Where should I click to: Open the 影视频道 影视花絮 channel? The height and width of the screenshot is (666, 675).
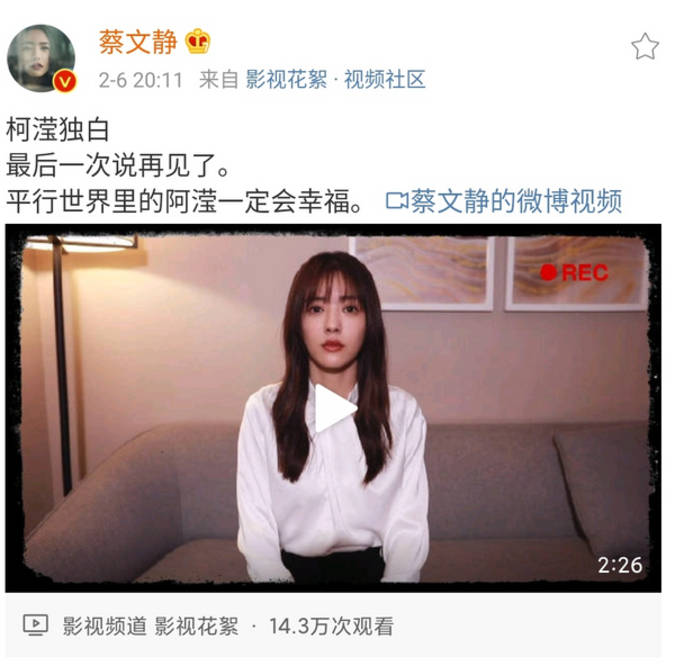point(150,626)
